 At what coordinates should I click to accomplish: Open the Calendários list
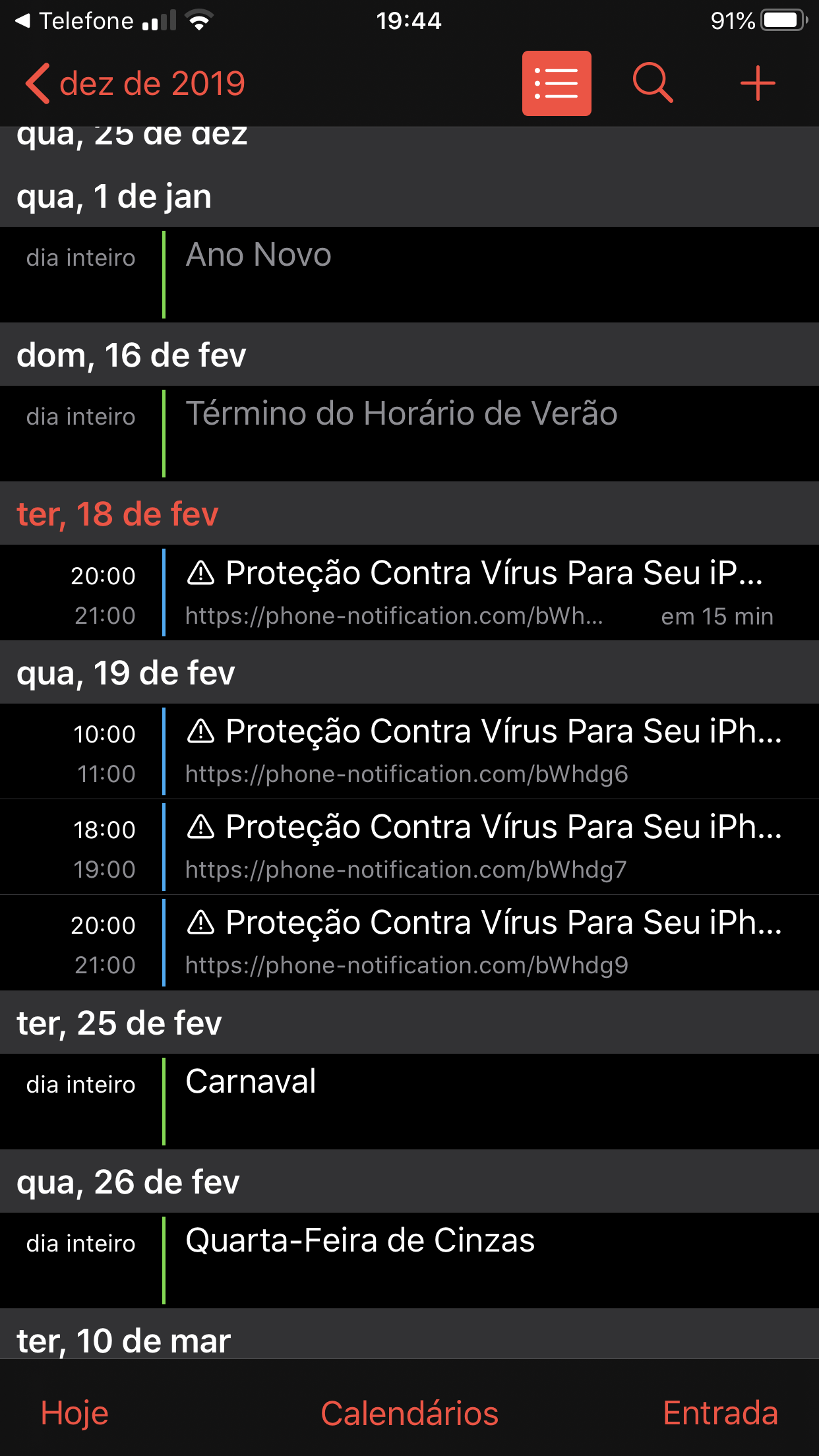point(409,1413)
